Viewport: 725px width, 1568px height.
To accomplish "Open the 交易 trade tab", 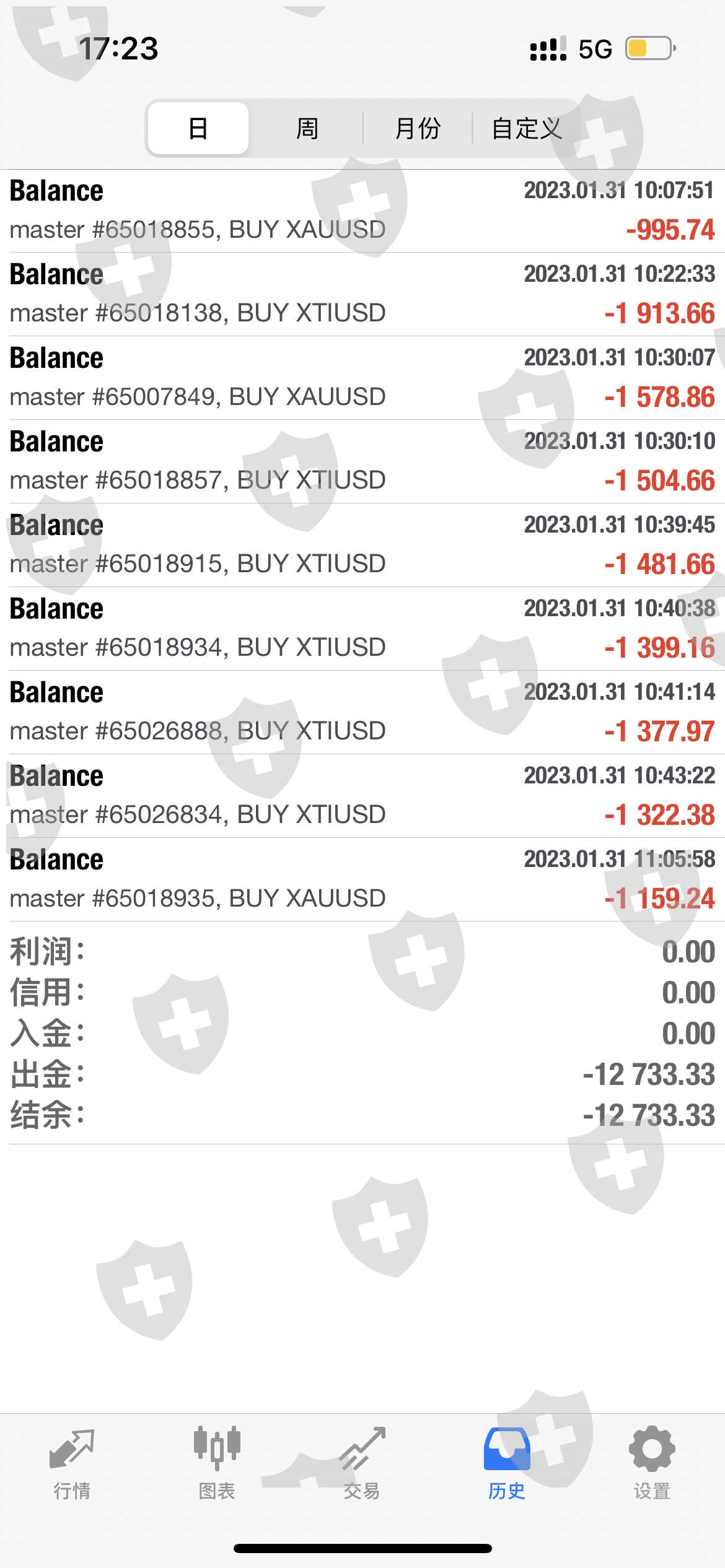I will (x=362, y=1463).
